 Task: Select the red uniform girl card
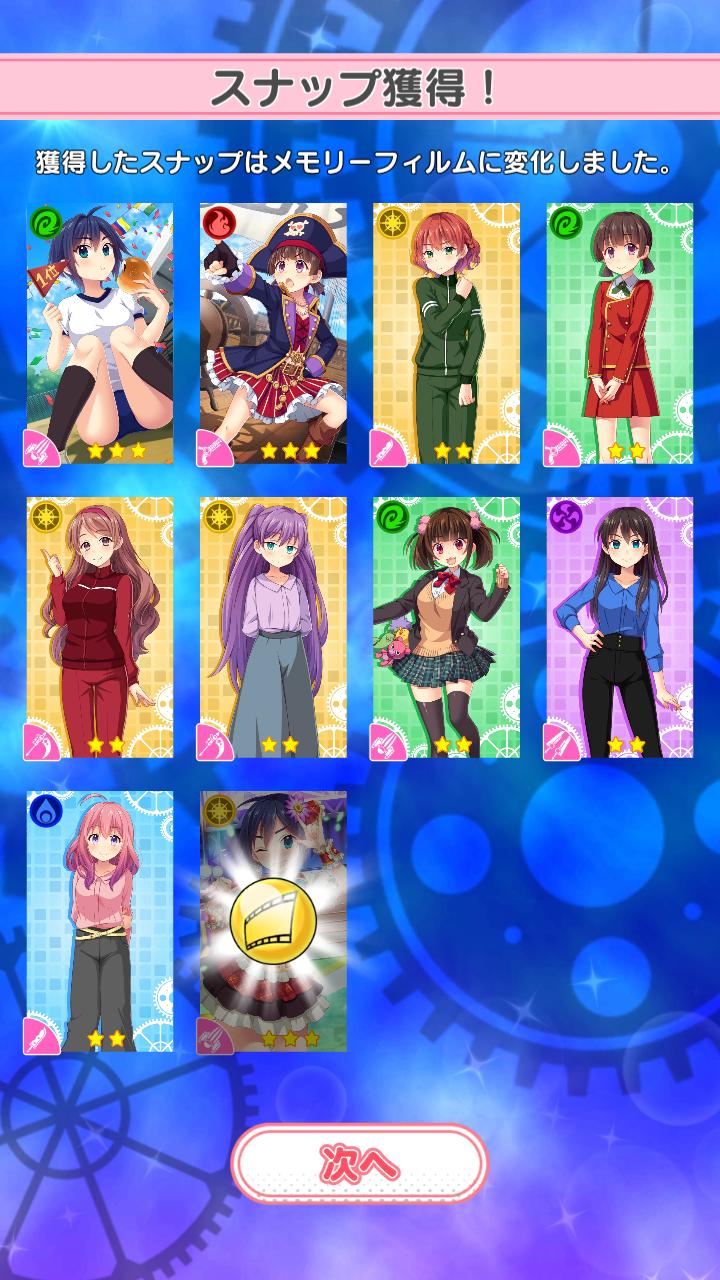pos(619,334)
